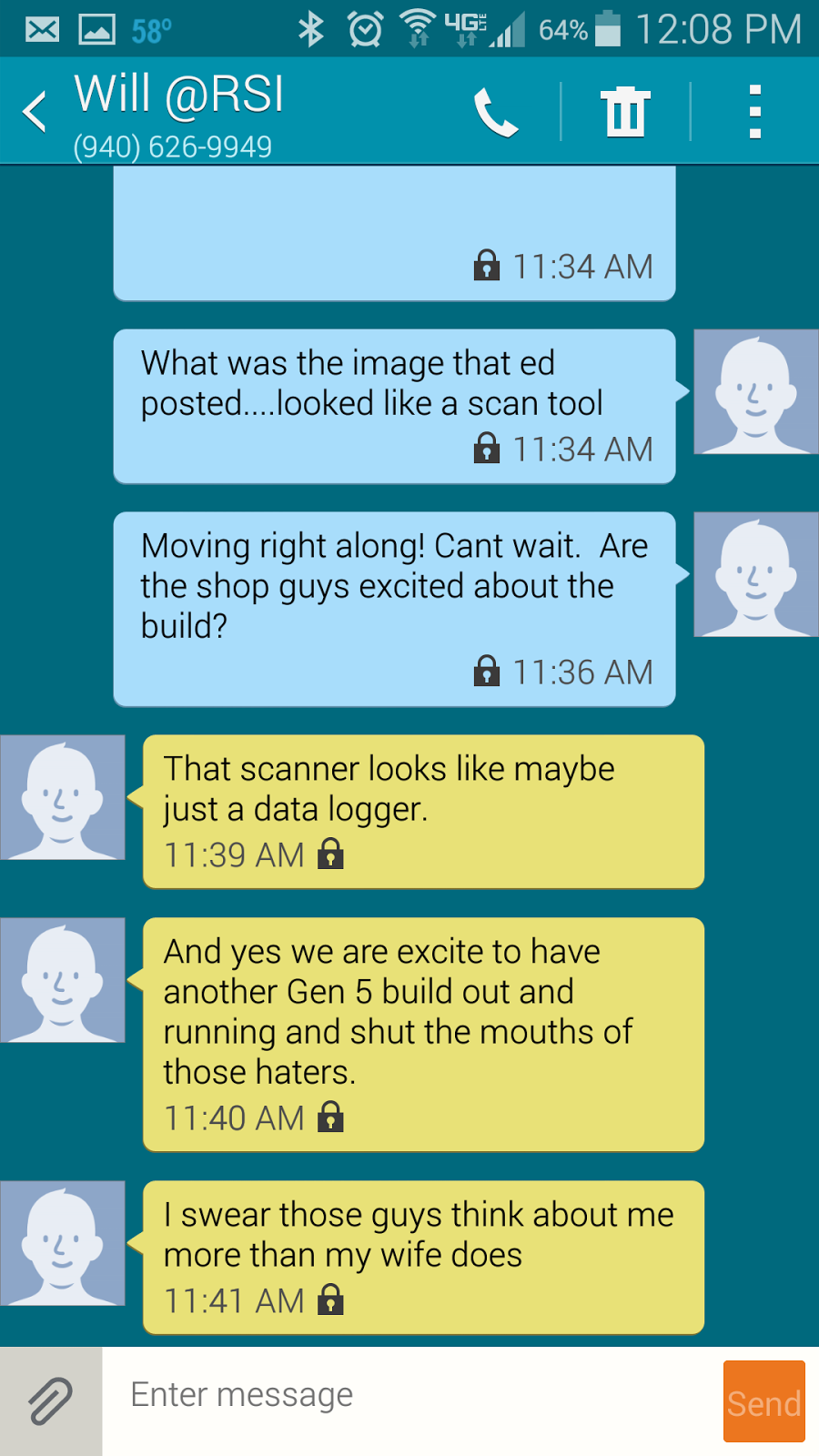The height and width of the screenshot is (1456, 819).
Task: Attach a file with the paperclip
Action: tap(51, 1400)
